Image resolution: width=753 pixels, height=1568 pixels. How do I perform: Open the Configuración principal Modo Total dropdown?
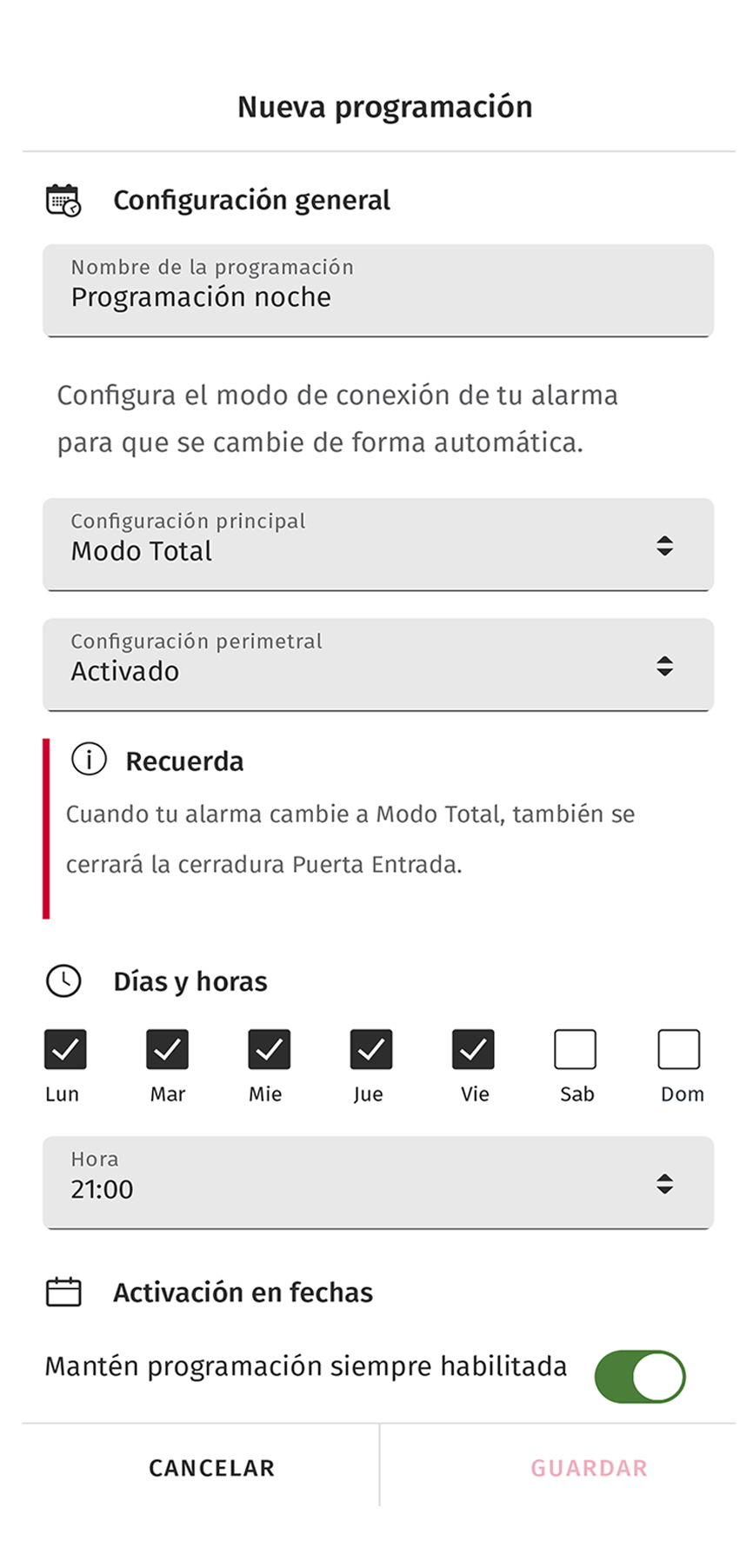[x=376, y=544]
